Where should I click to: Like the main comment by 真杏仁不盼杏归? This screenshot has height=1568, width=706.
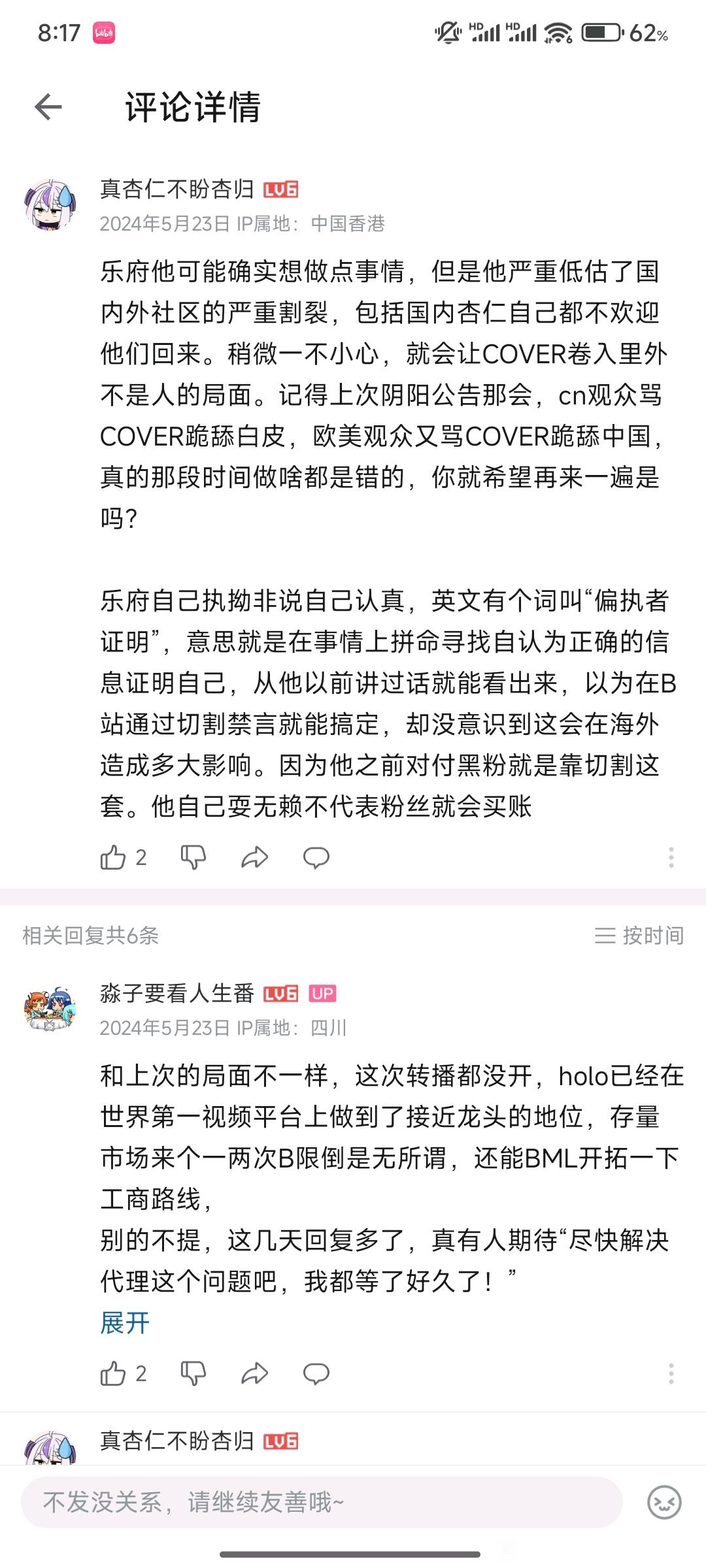(x=113, y=857)
